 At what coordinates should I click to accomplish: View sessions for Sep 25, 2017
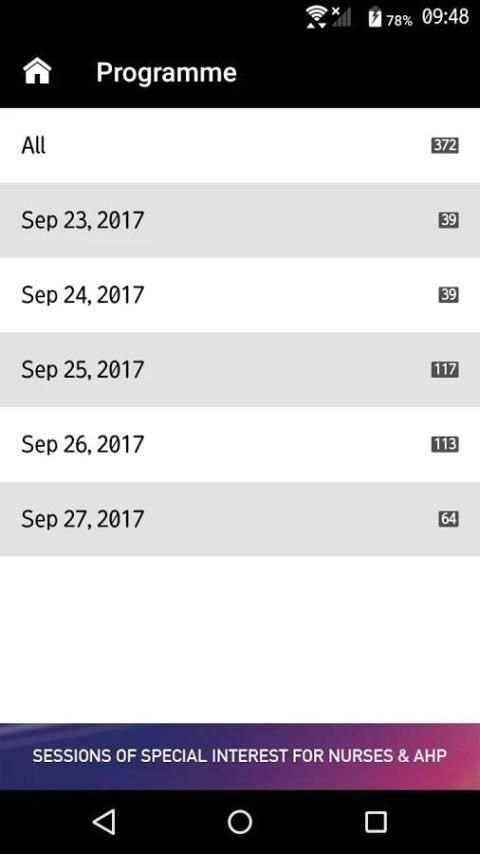pyautogui.click(x=240, y=369)
